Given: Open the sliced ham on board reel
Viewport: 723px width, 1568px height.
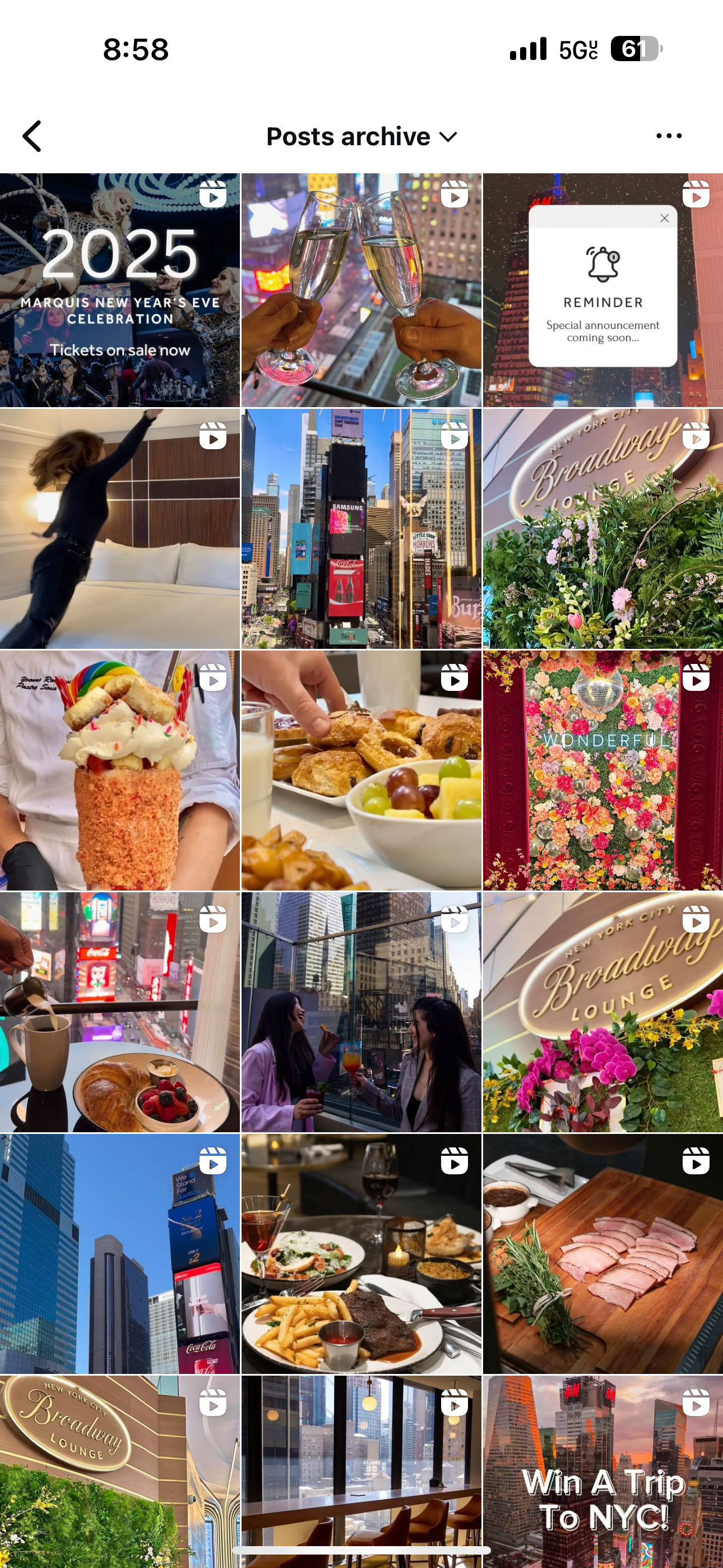Looking at the screenshot, I should (x=602, y=1253).
